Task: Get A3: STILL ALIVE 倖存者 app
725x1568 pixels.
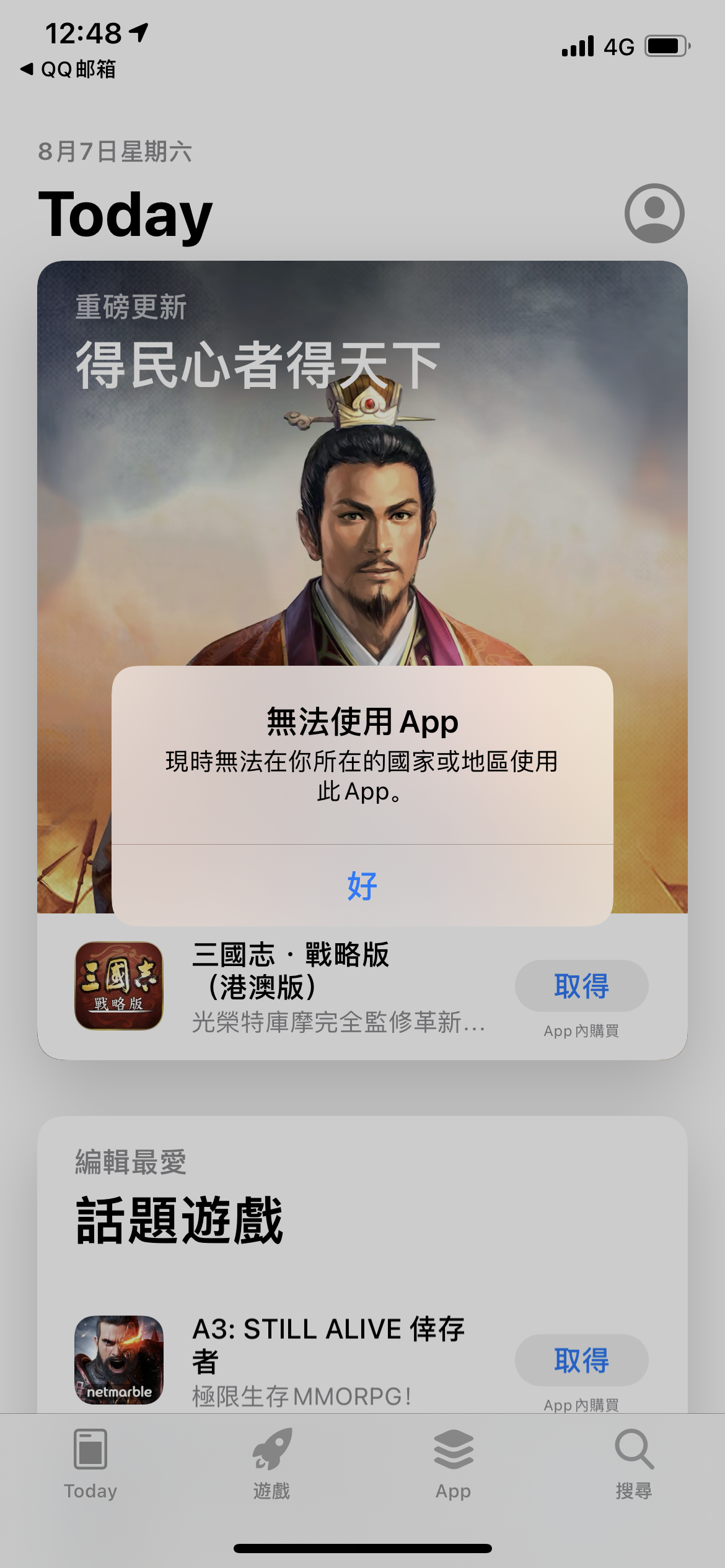Action: click(581, 1360)
